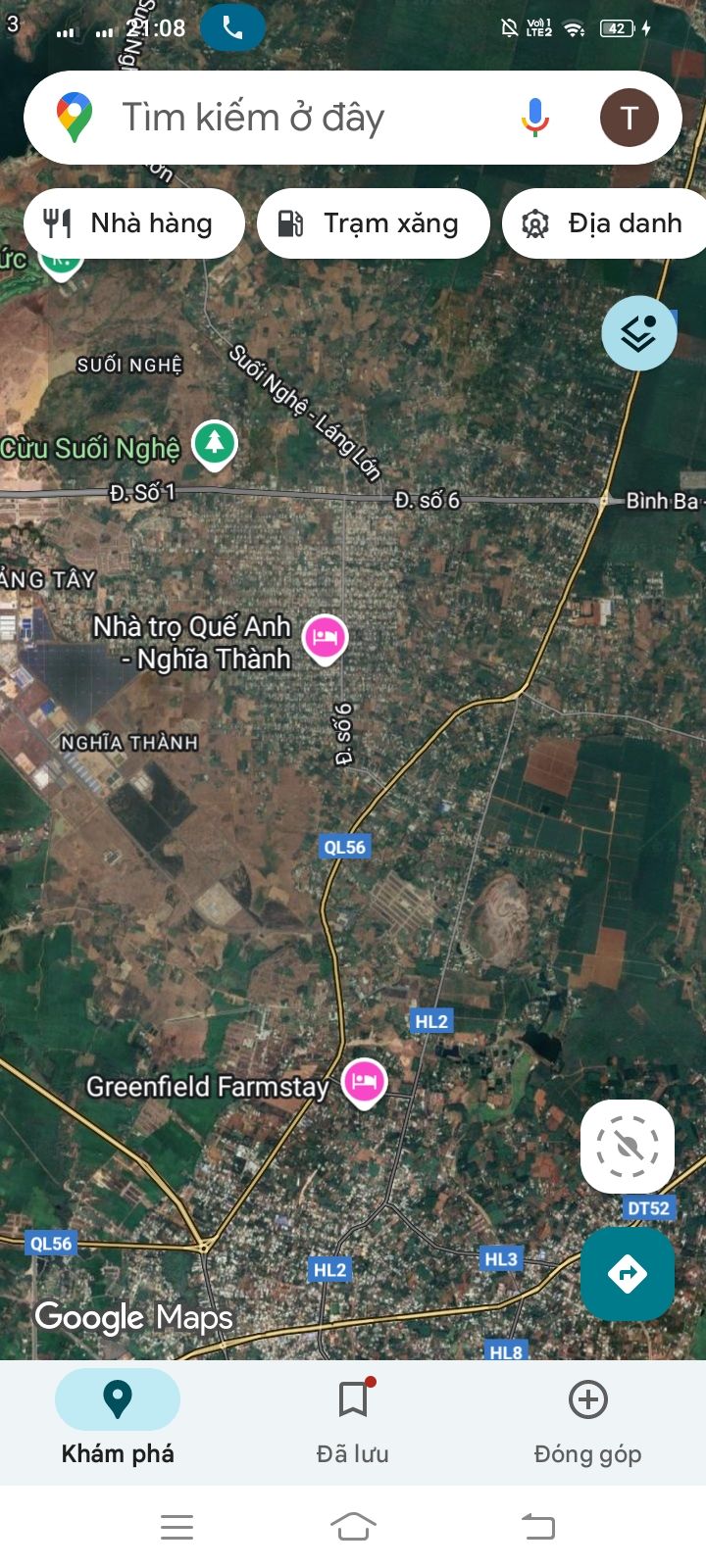706x1568 pixels.
Task: Open the map layers button
Action: [638, 333]
